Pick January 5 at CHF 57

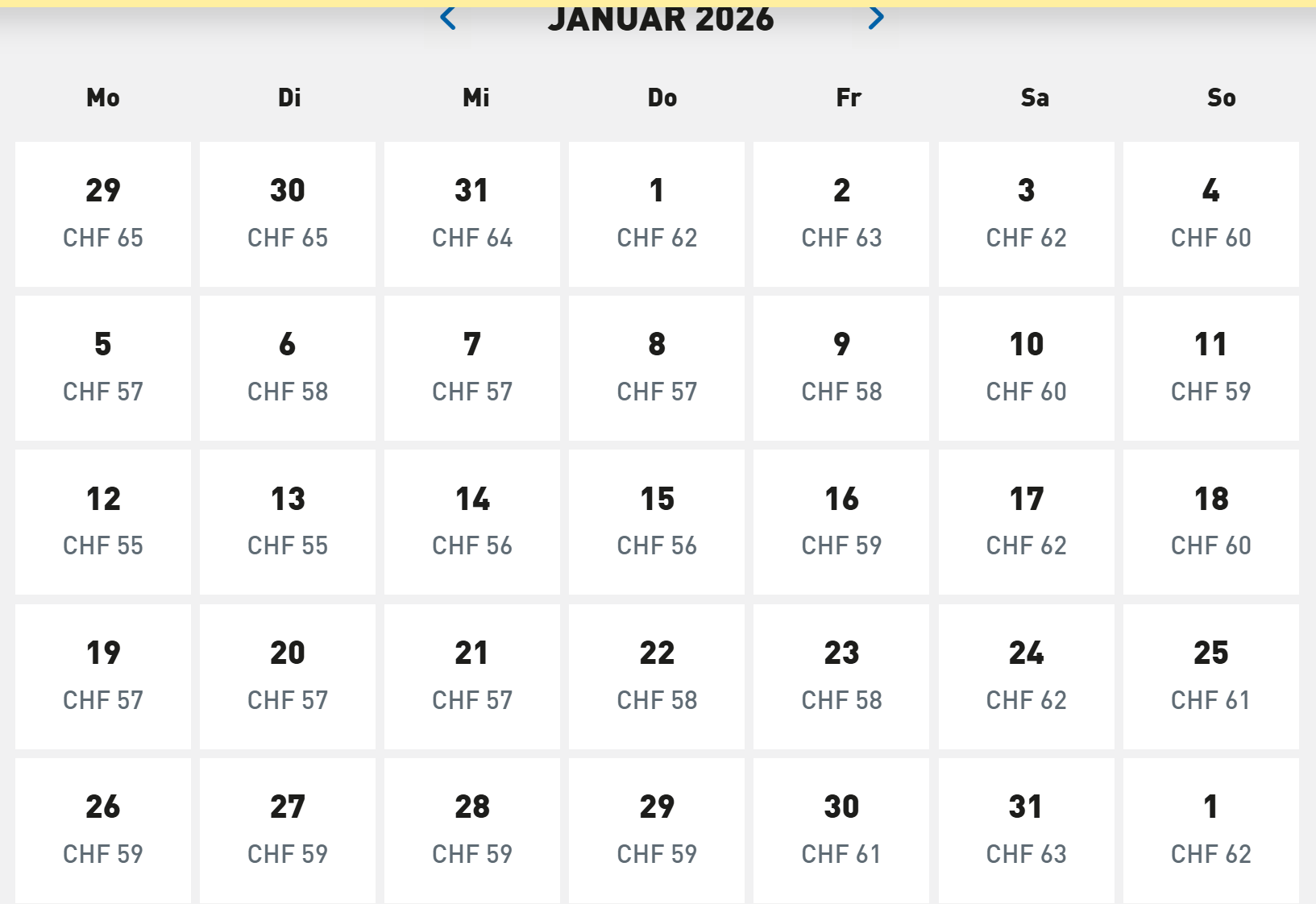coord(103,368)
